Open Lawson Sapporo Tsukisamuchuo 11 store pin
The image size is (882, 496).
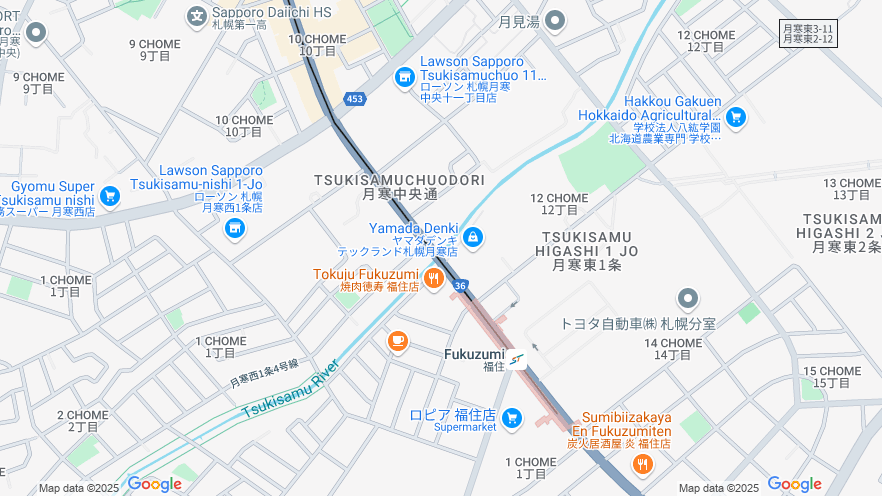pyautogui.click(x=404, y=77)
